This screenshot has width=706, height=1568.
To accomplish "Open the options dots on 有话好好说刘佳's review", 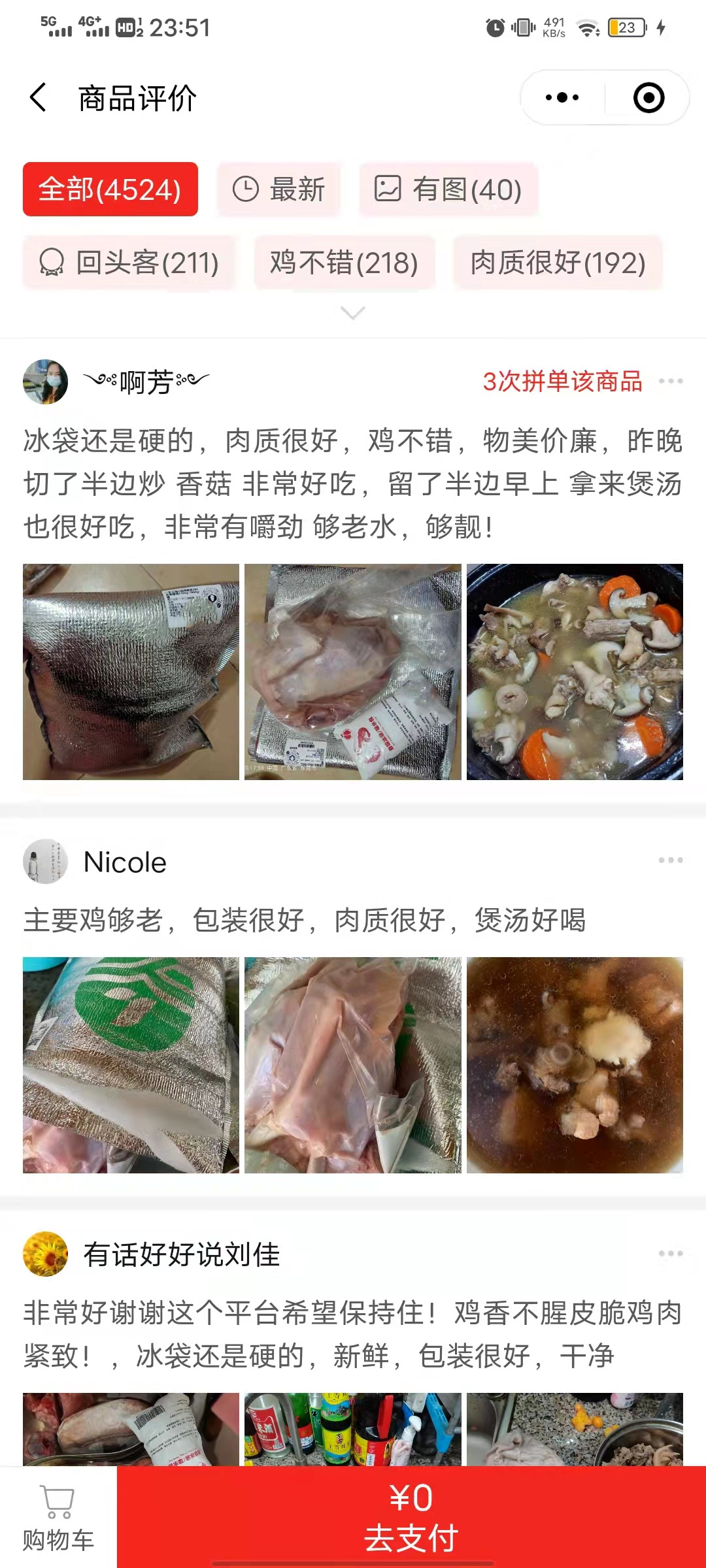I will pyautogui.click(x=671, y=1254).
